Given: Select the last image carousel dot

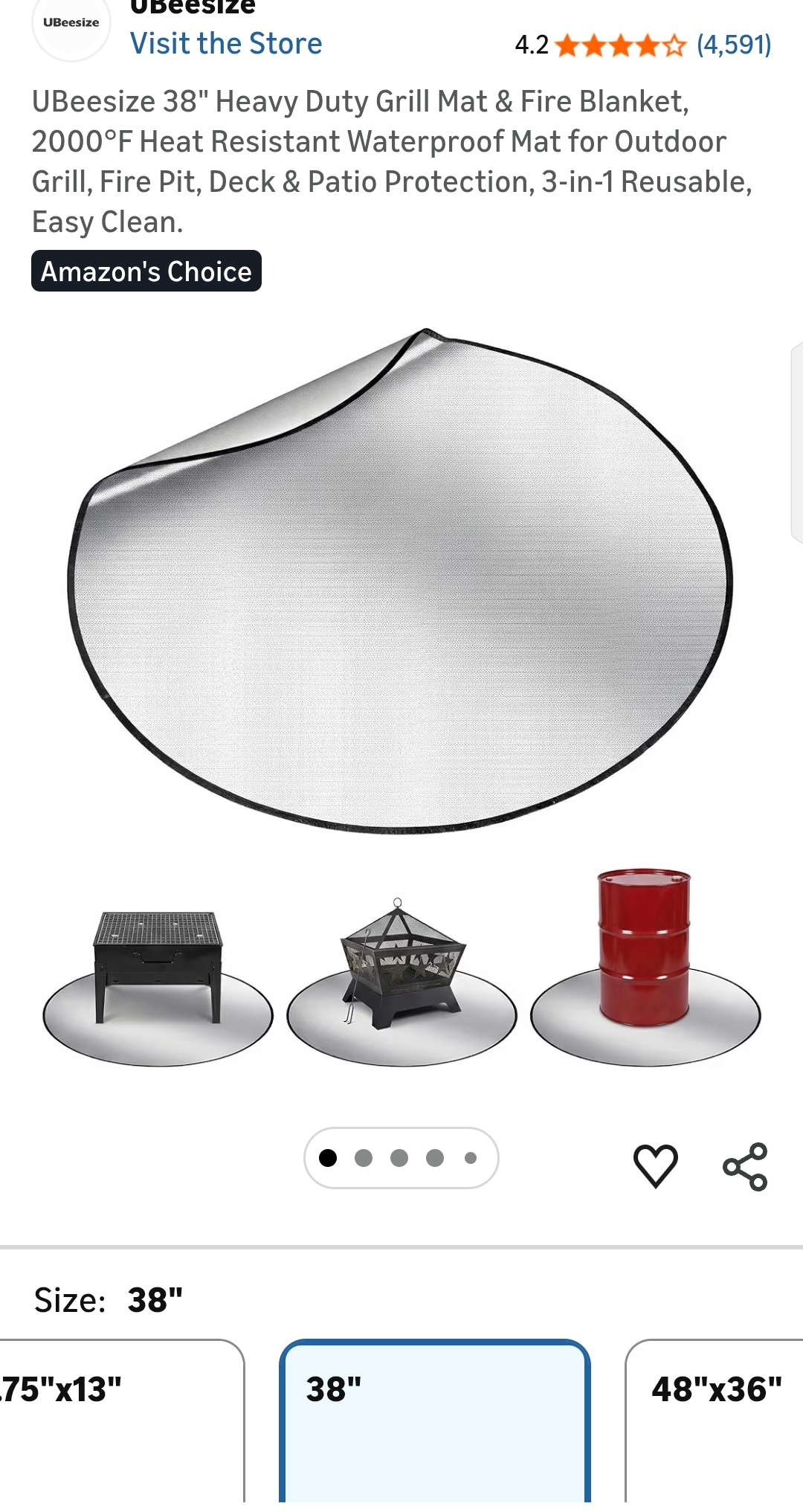Looking at the screenshot, I should [x=471, y=1157].
